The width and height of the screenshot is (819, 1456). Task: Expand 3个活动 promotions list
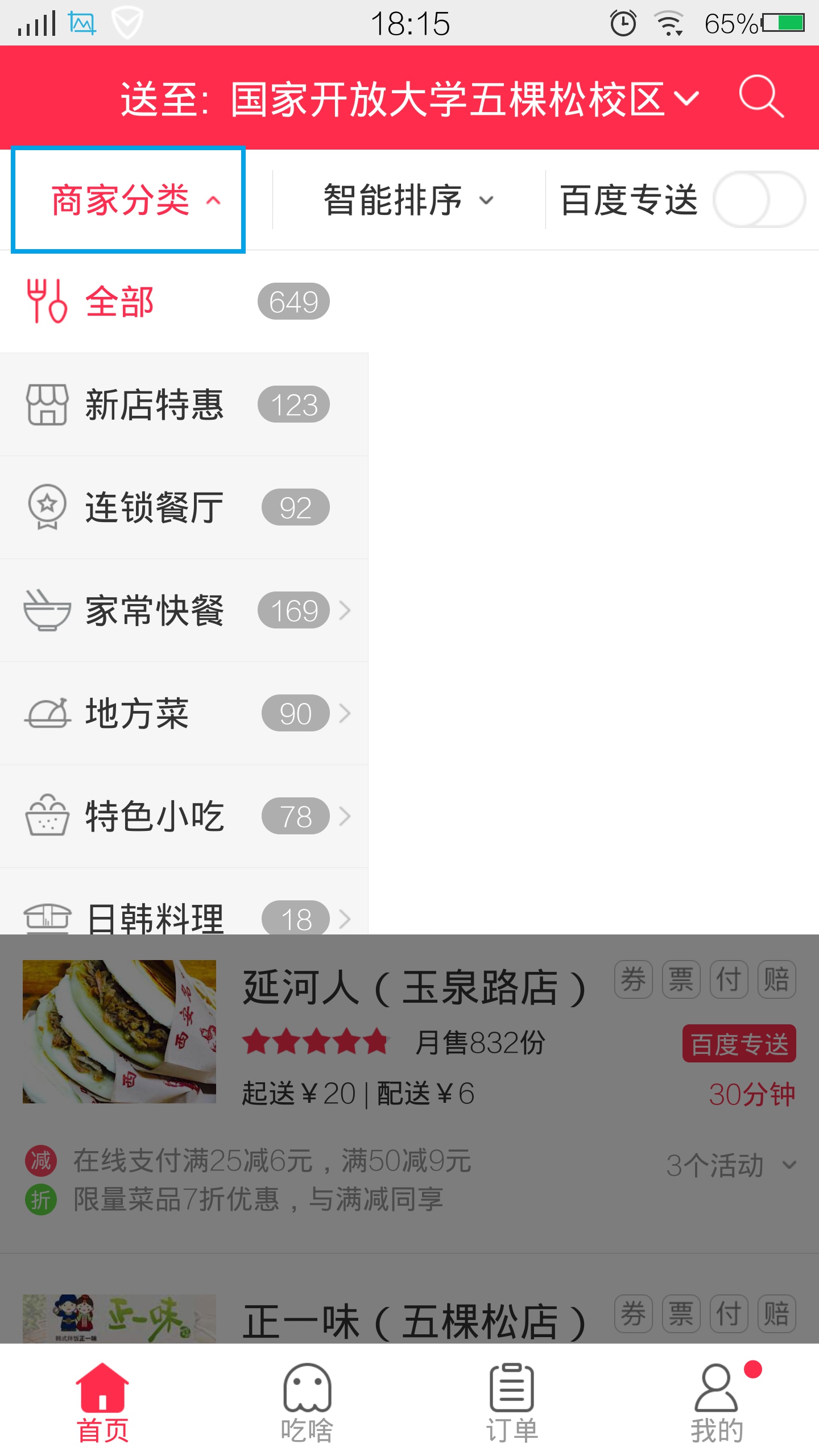[x=730, y=1165]
